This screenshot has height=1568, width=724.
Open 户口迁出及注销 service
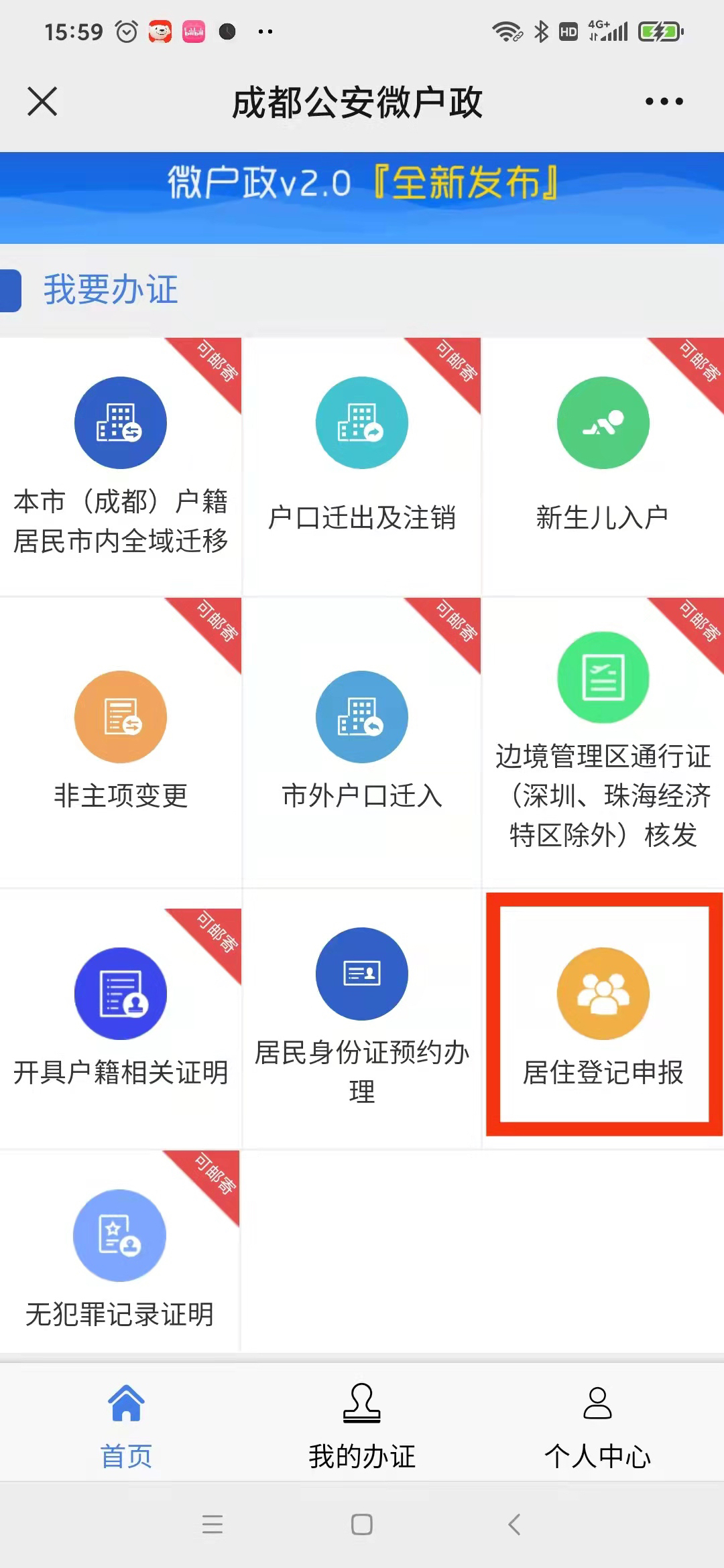tap(362, 466)
